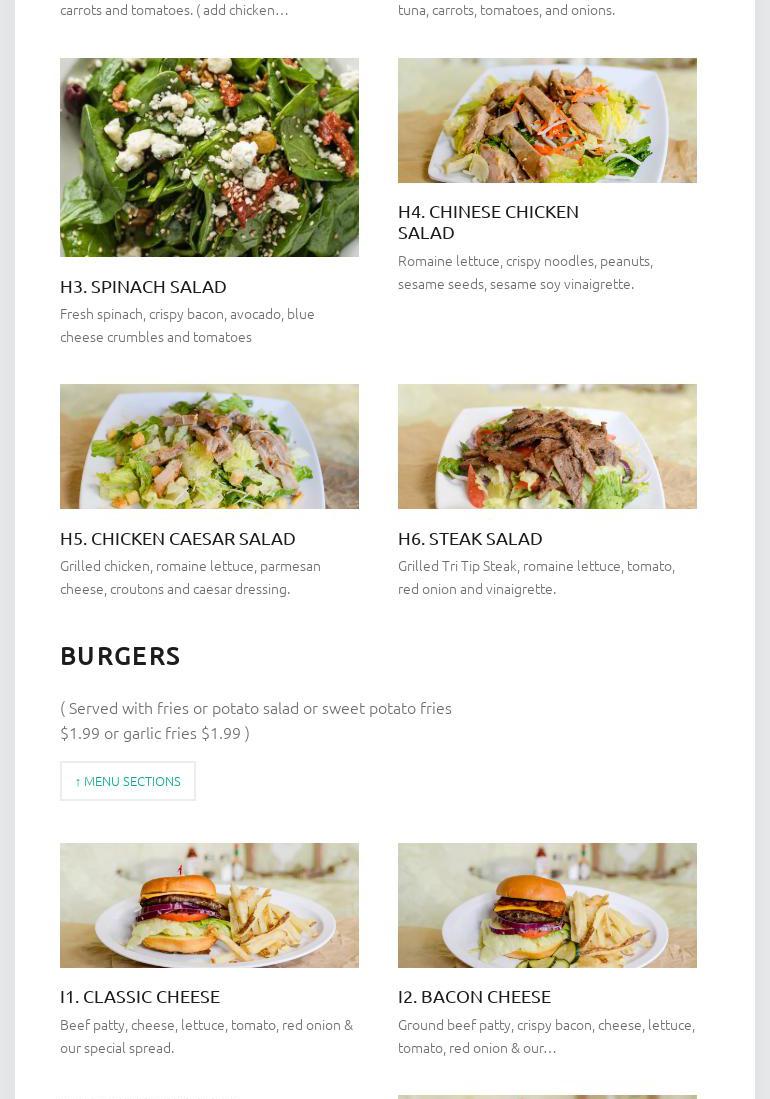The width and height of the screenshot is (770, 1099).
Task: Tap the Menu Sections button
Action: click(x=128, y=781)
